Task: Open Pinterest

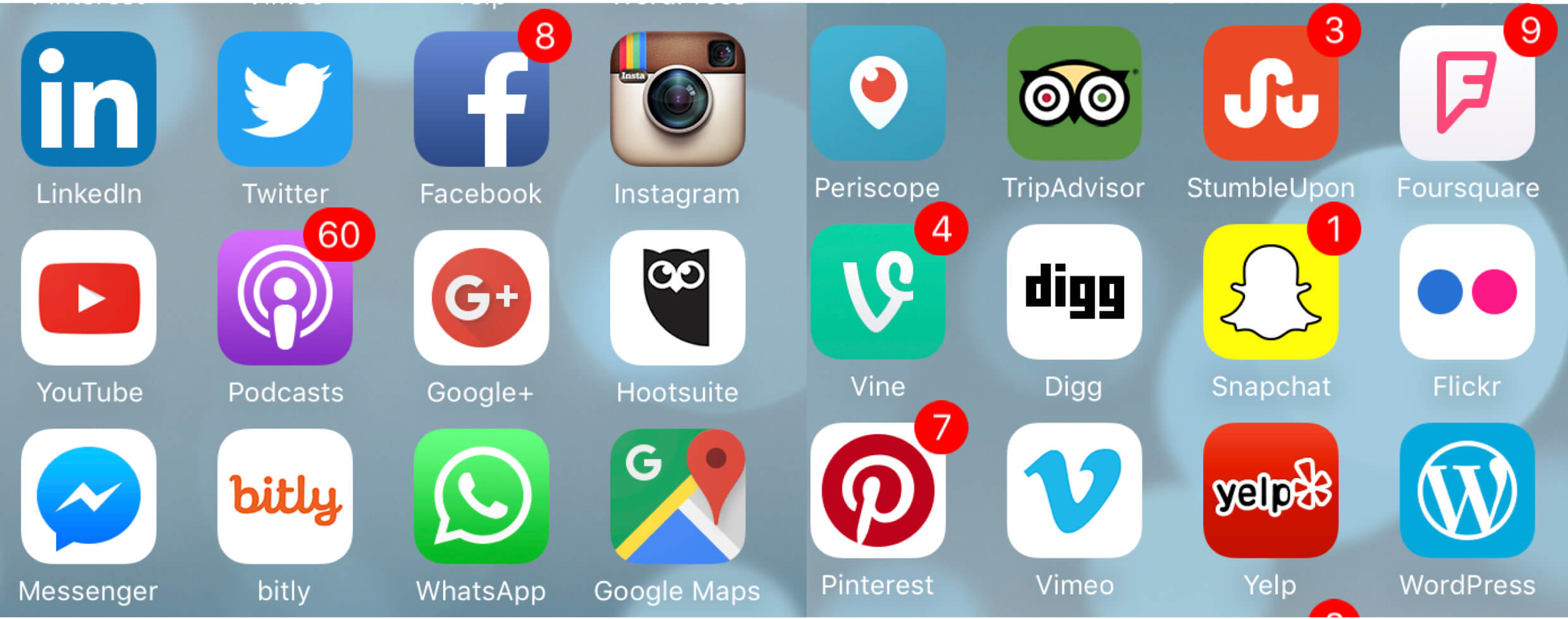Action: pos(878,491)
